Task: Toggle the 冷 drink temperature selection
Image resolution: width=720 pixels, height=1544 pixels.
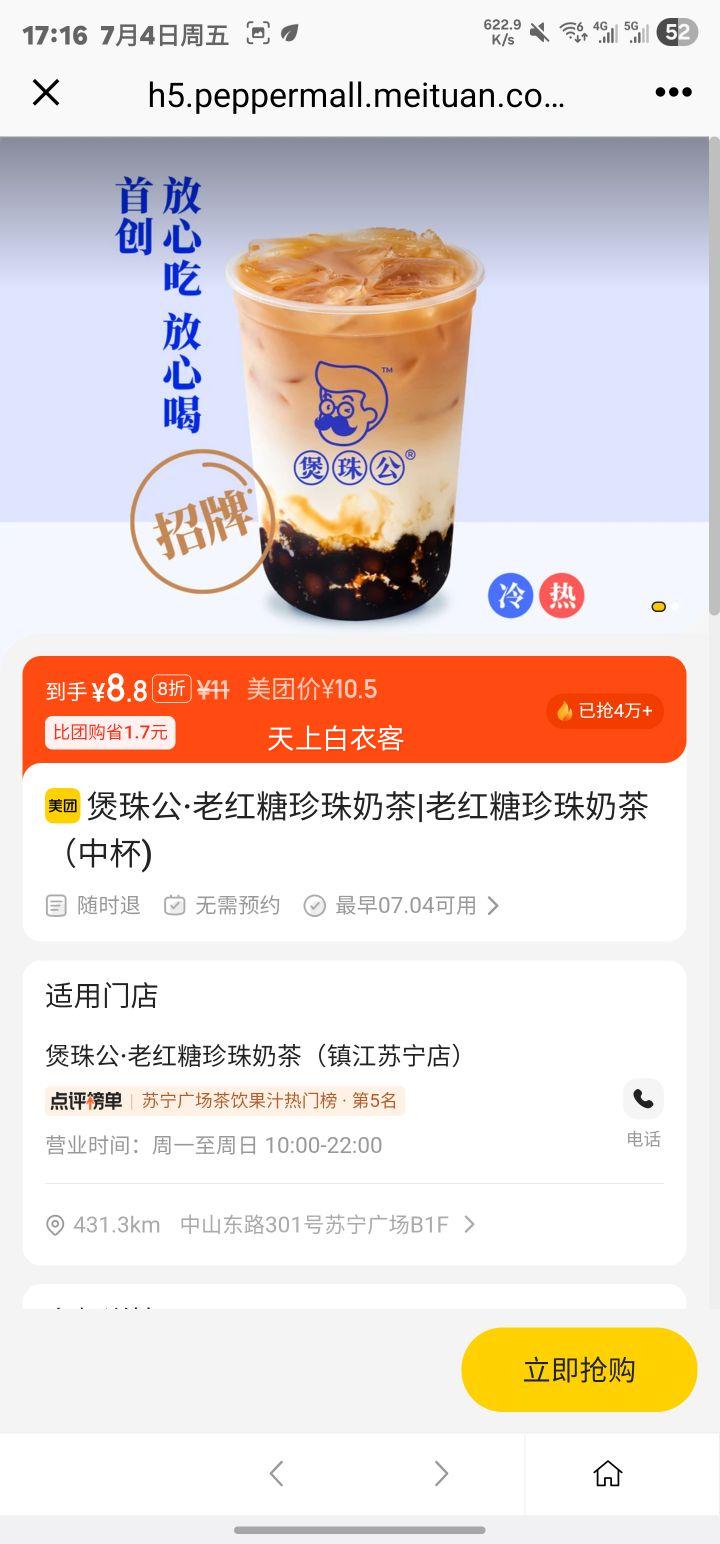Action: [510, 595]
